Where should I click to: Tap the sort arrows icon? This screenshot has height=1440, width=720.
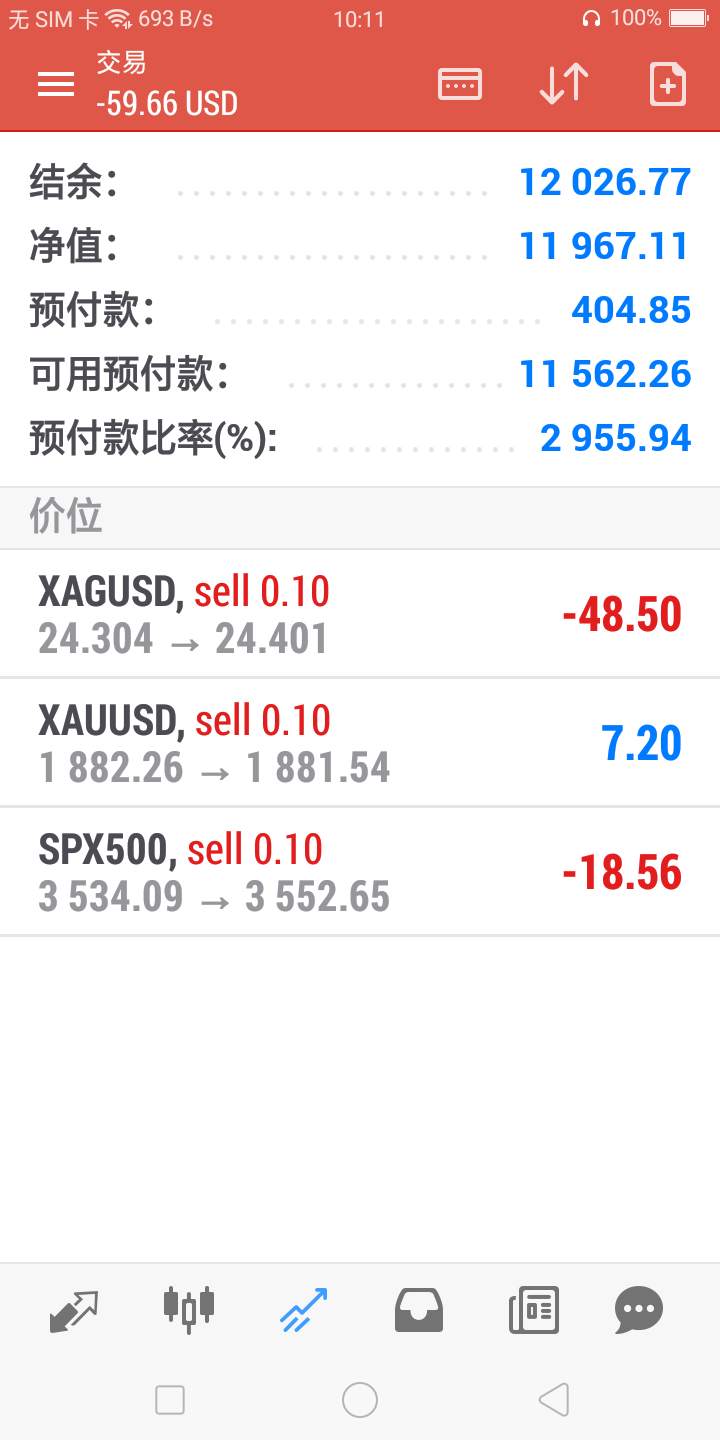(x=564, y=84)
